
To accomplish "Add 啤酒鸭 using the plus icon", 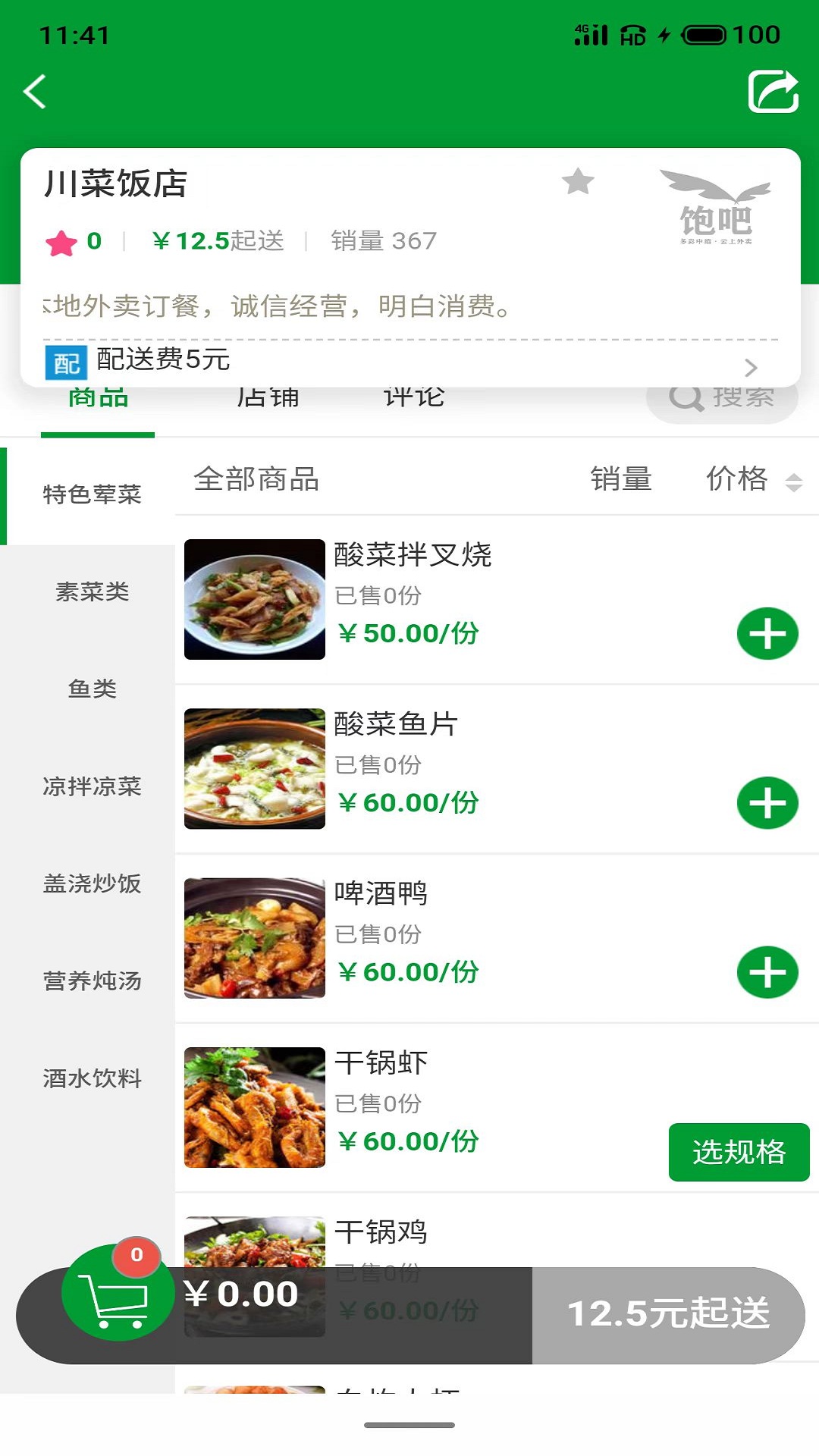I will click(767, 971).
